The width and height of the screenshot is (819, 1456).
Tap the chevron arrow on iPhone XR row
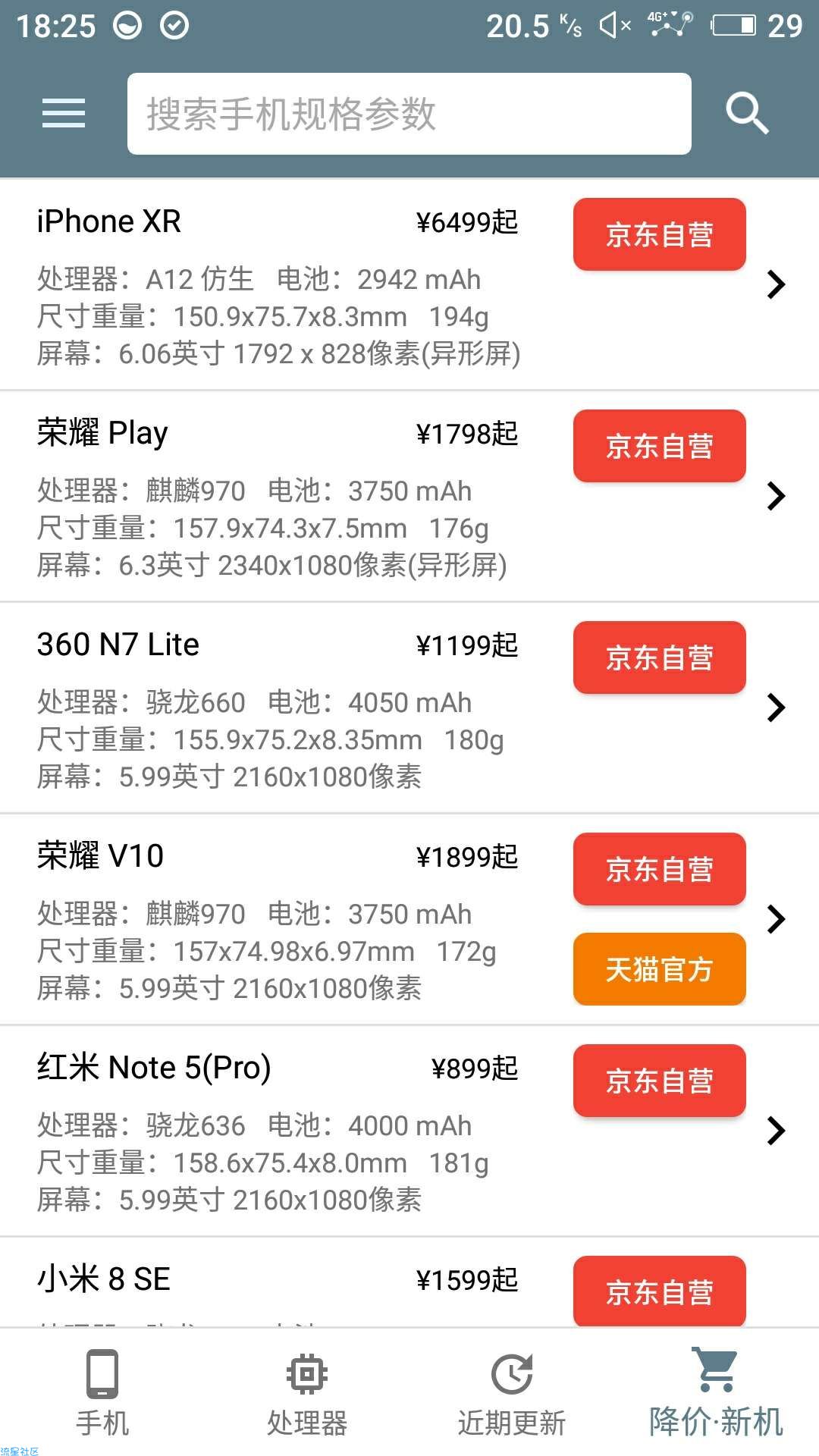776,284
